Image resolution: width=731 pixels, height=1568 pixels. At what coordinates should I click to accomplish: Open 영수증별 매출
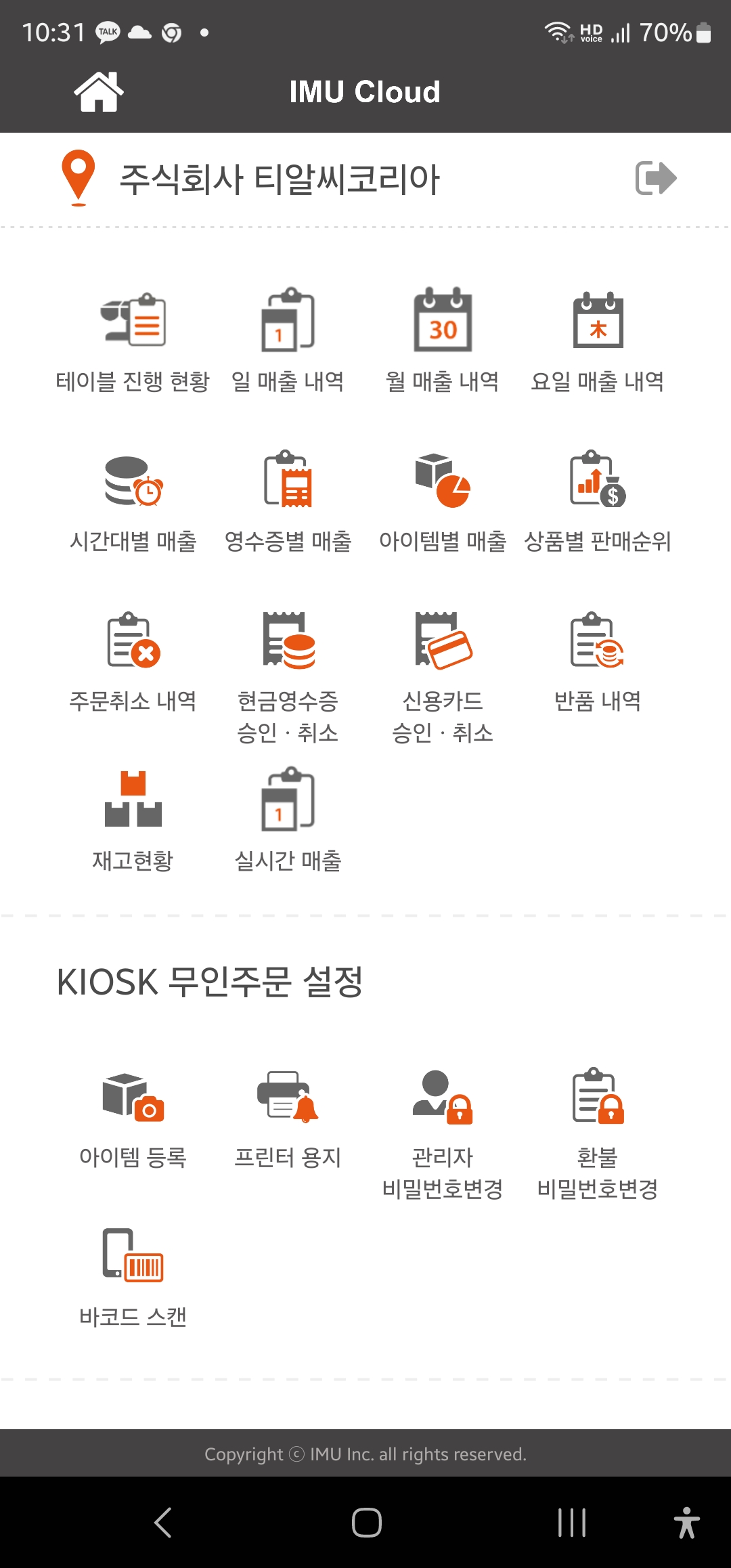coord(288,502)
